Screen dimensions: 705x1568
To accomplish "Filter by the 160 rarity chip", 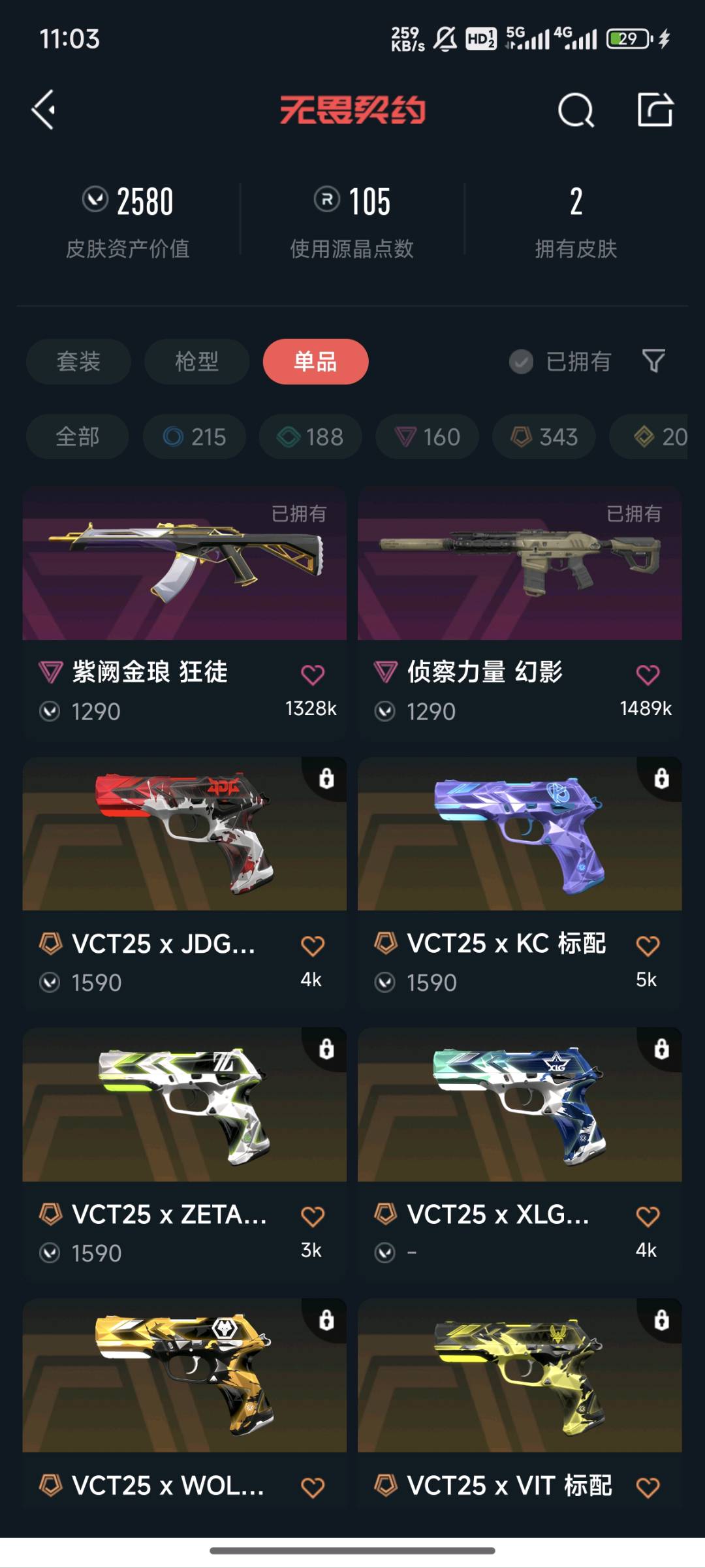I will [x=428, y=437].
